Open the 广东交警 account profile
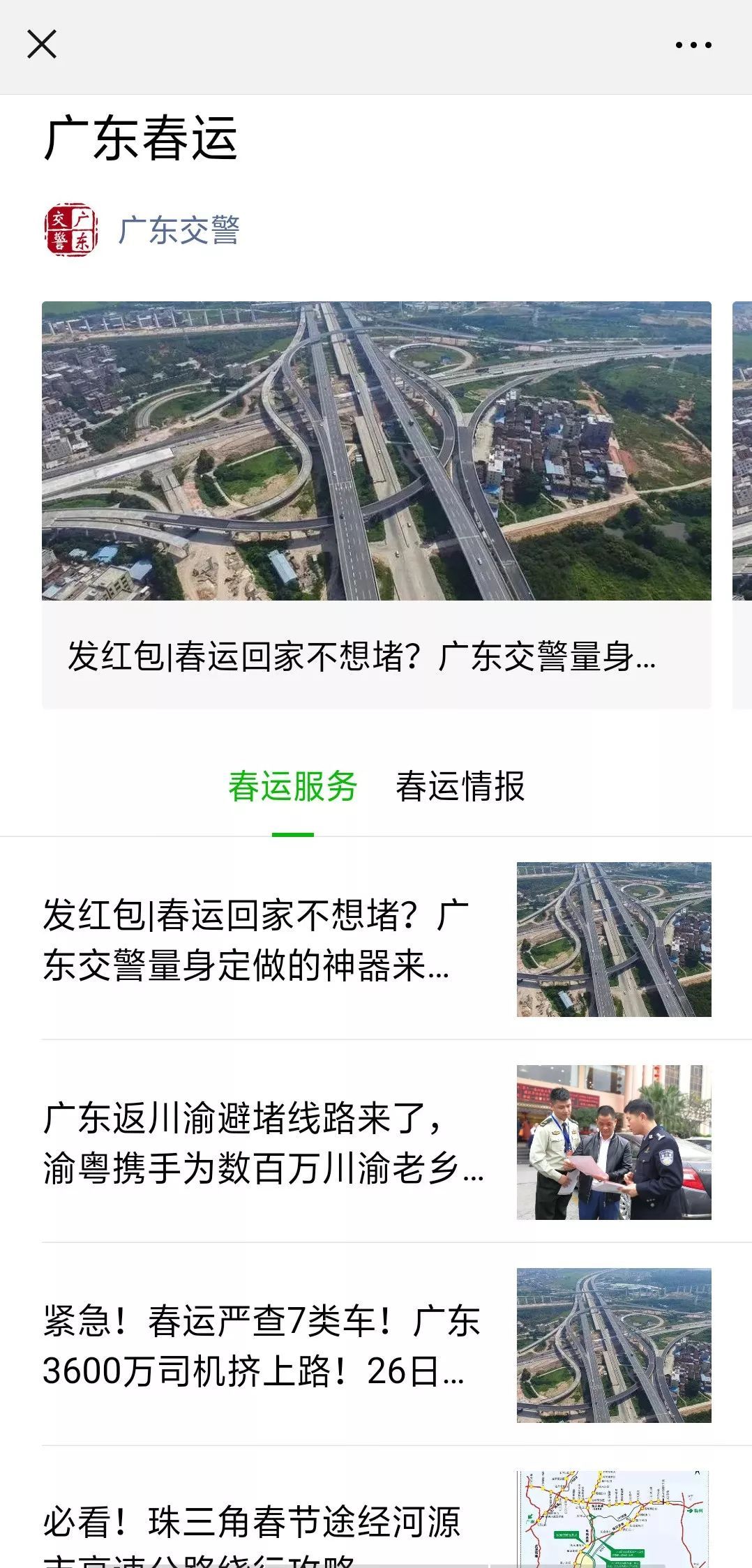752x1568 pixels. [179, 230]
